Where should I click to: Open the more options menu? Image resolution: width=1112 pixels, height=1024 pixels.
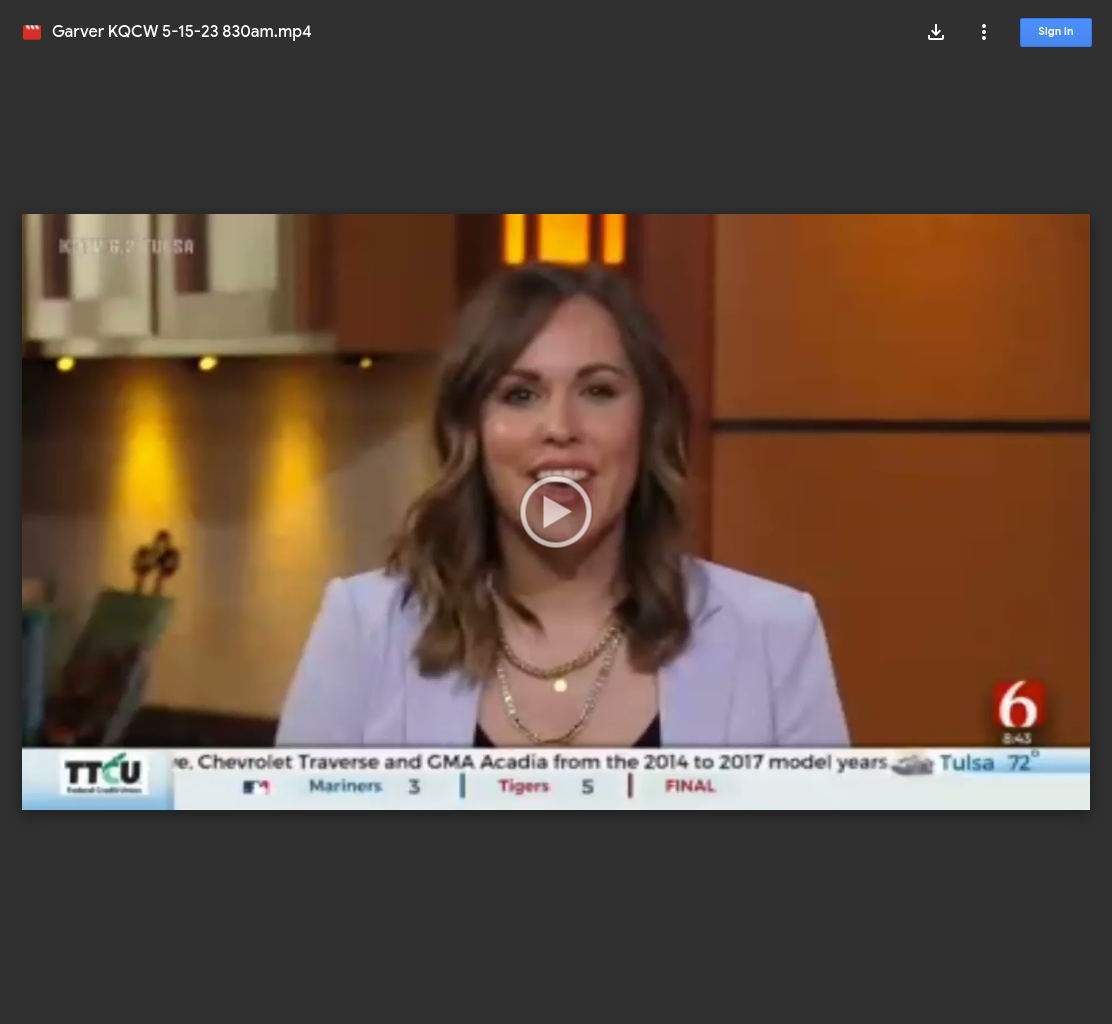984,32
